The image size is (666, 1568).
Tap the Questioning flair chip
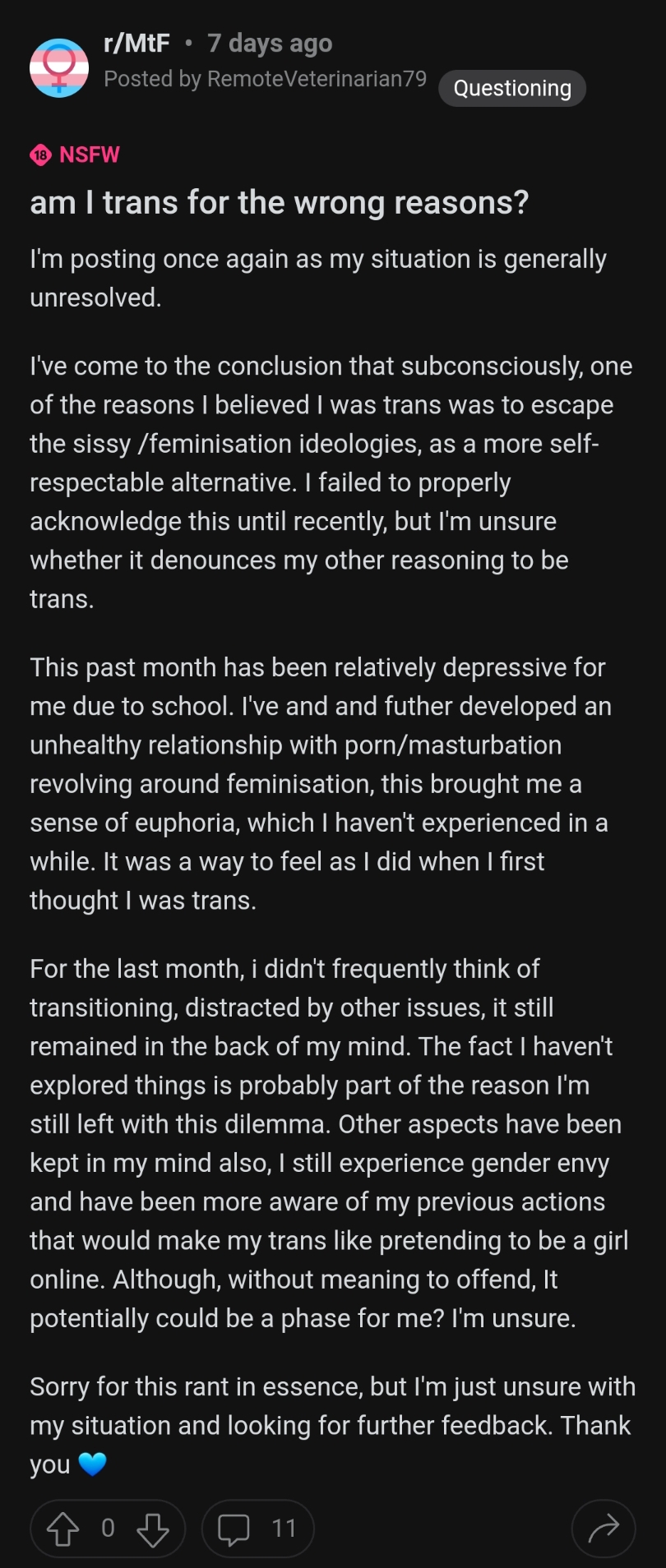[511, 88]
